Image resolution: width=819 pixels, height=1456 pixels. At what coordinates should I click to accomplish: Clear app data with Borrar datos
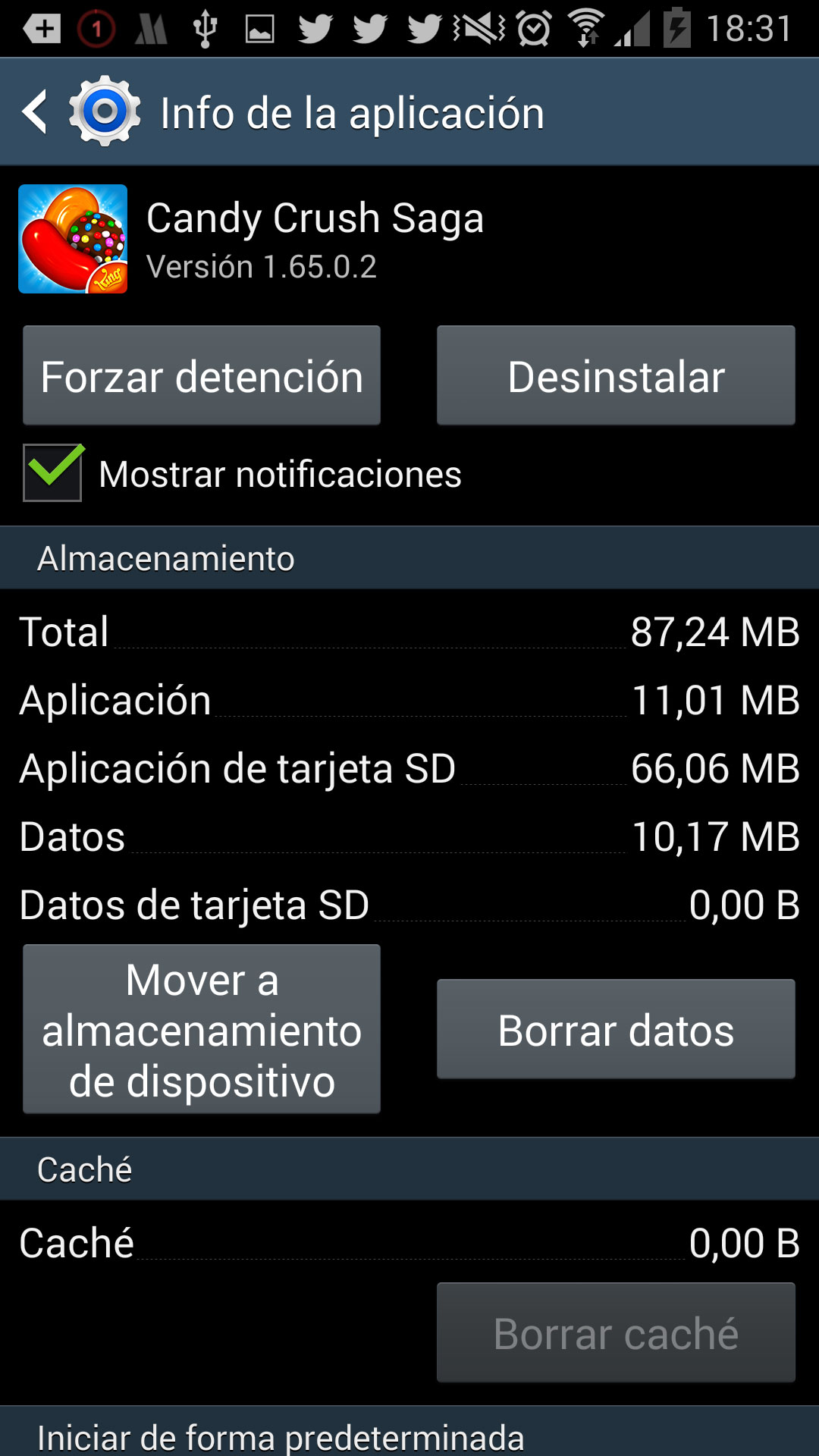pos(616,1029)
